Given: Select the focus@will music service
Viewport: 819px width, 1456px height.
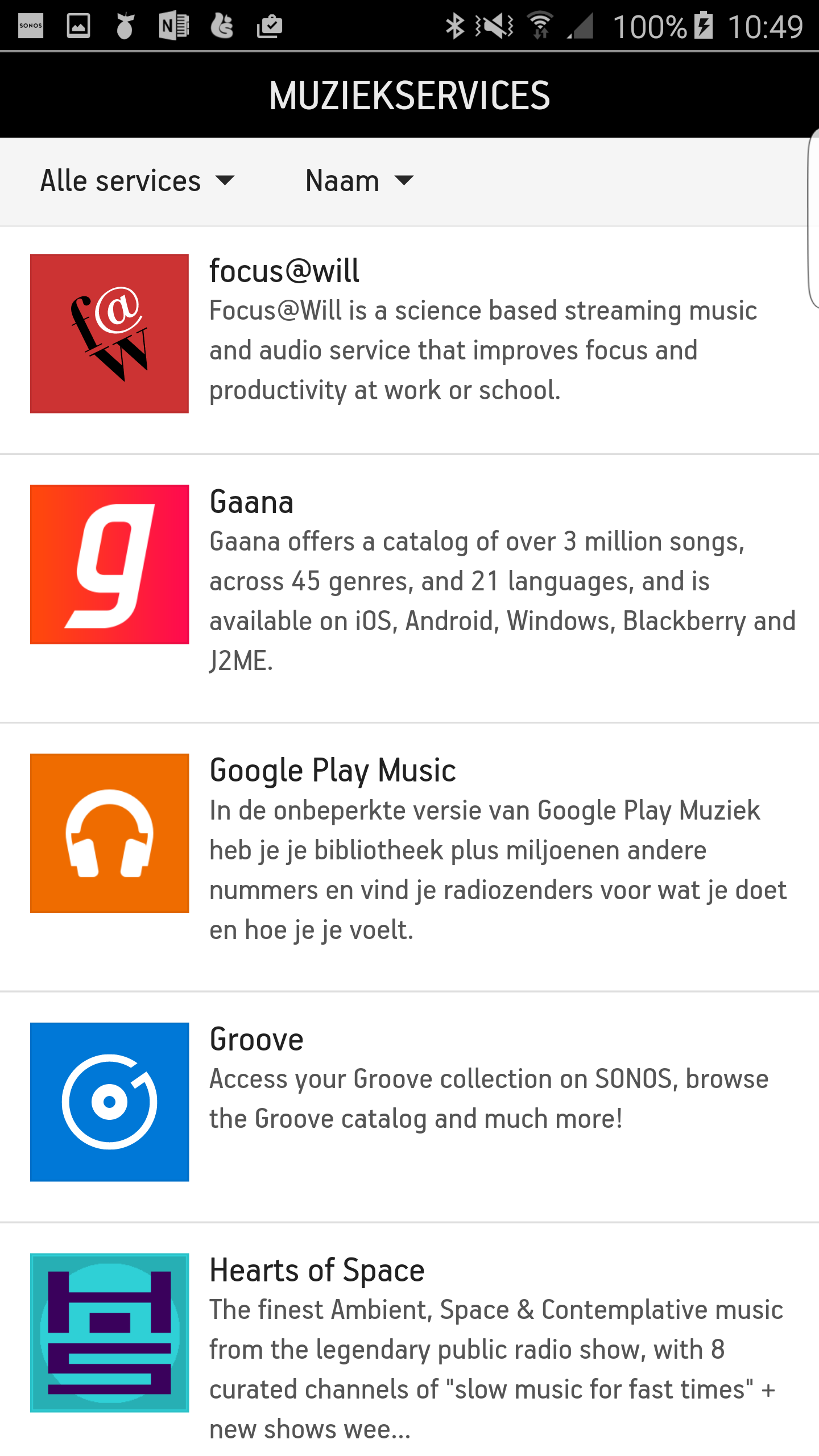Looking at the screenshot, I should (x=409, y=340).
